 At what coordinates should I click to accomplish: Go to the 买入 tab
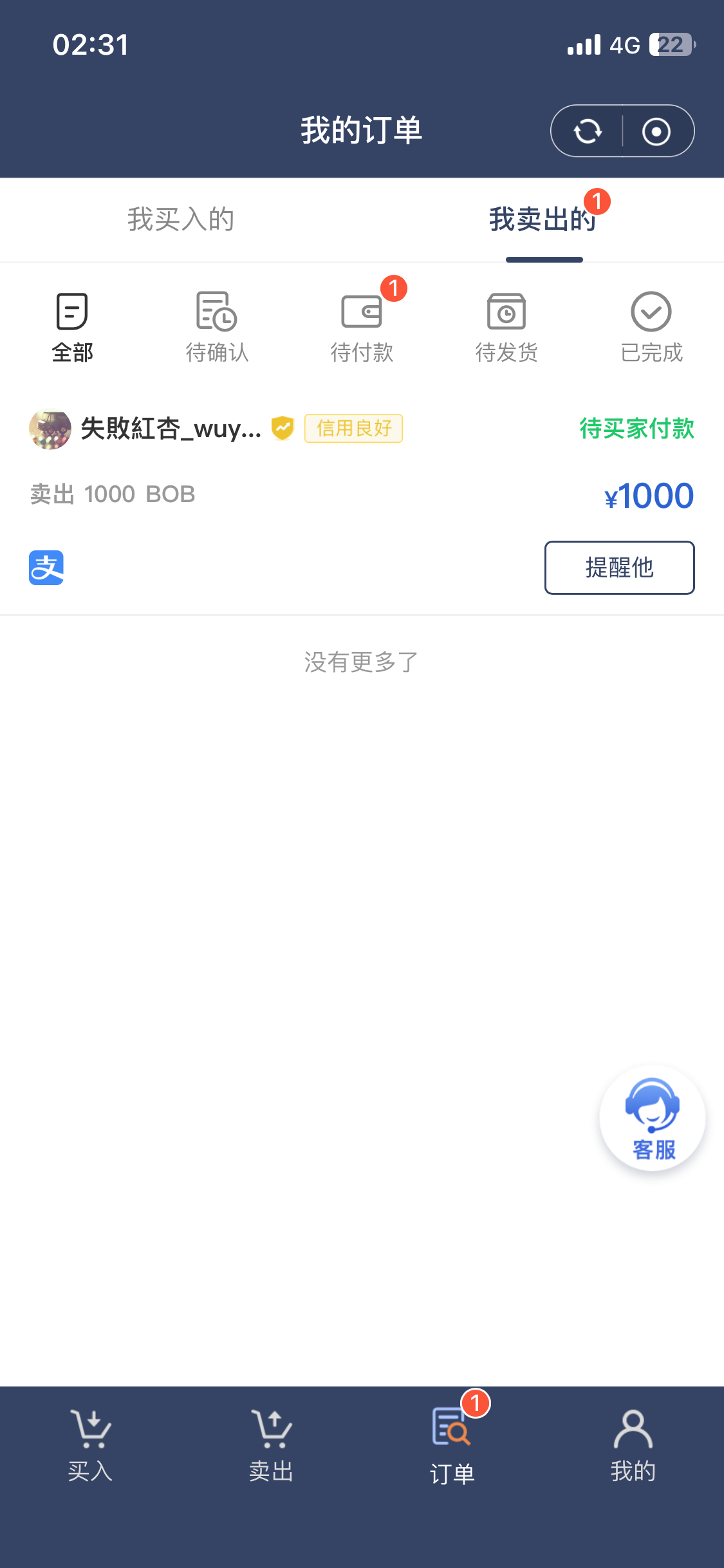[x=91, y=1446]
